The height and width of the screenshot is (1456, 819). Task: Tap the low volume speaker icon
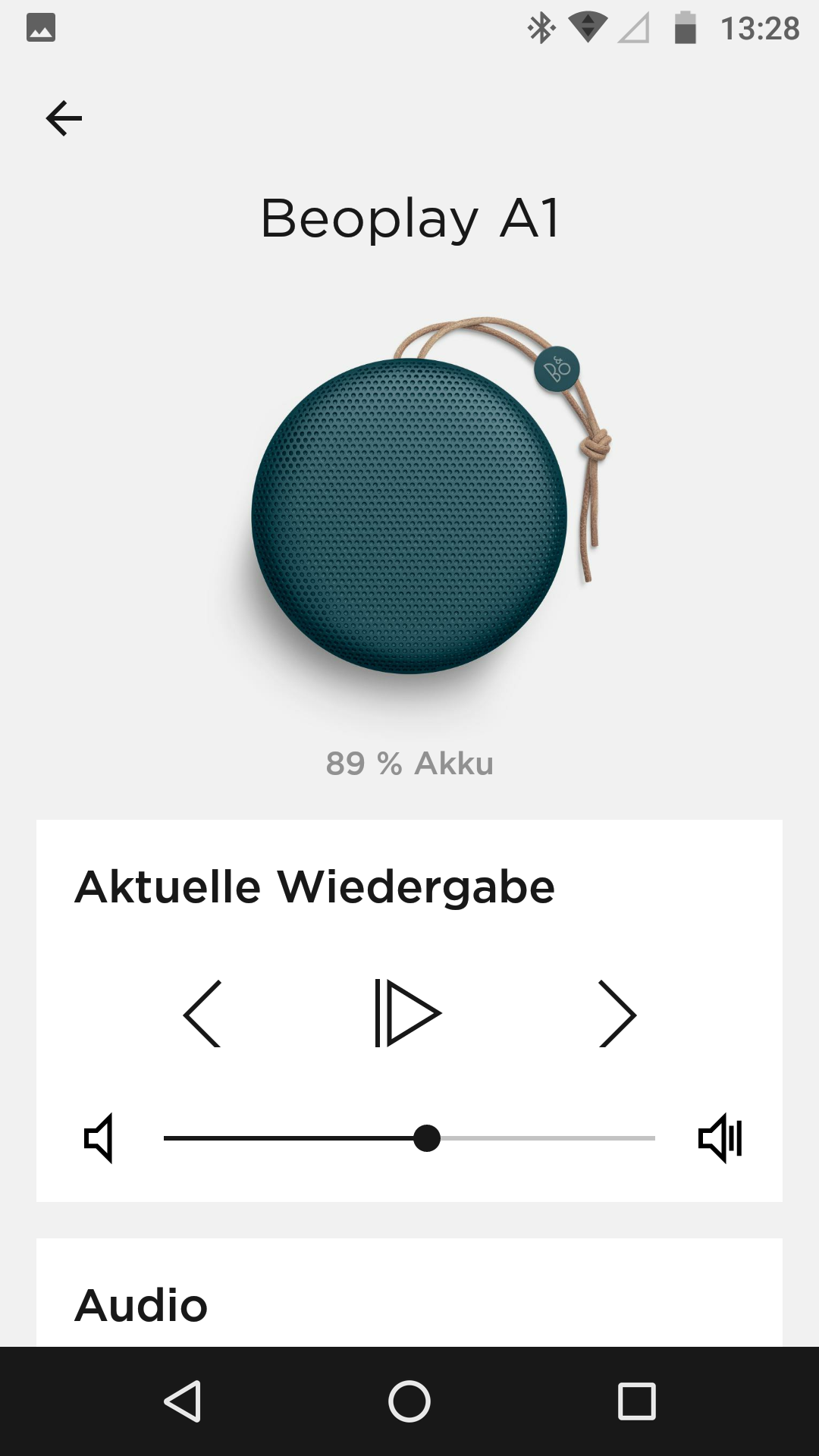click(99, 1138)
